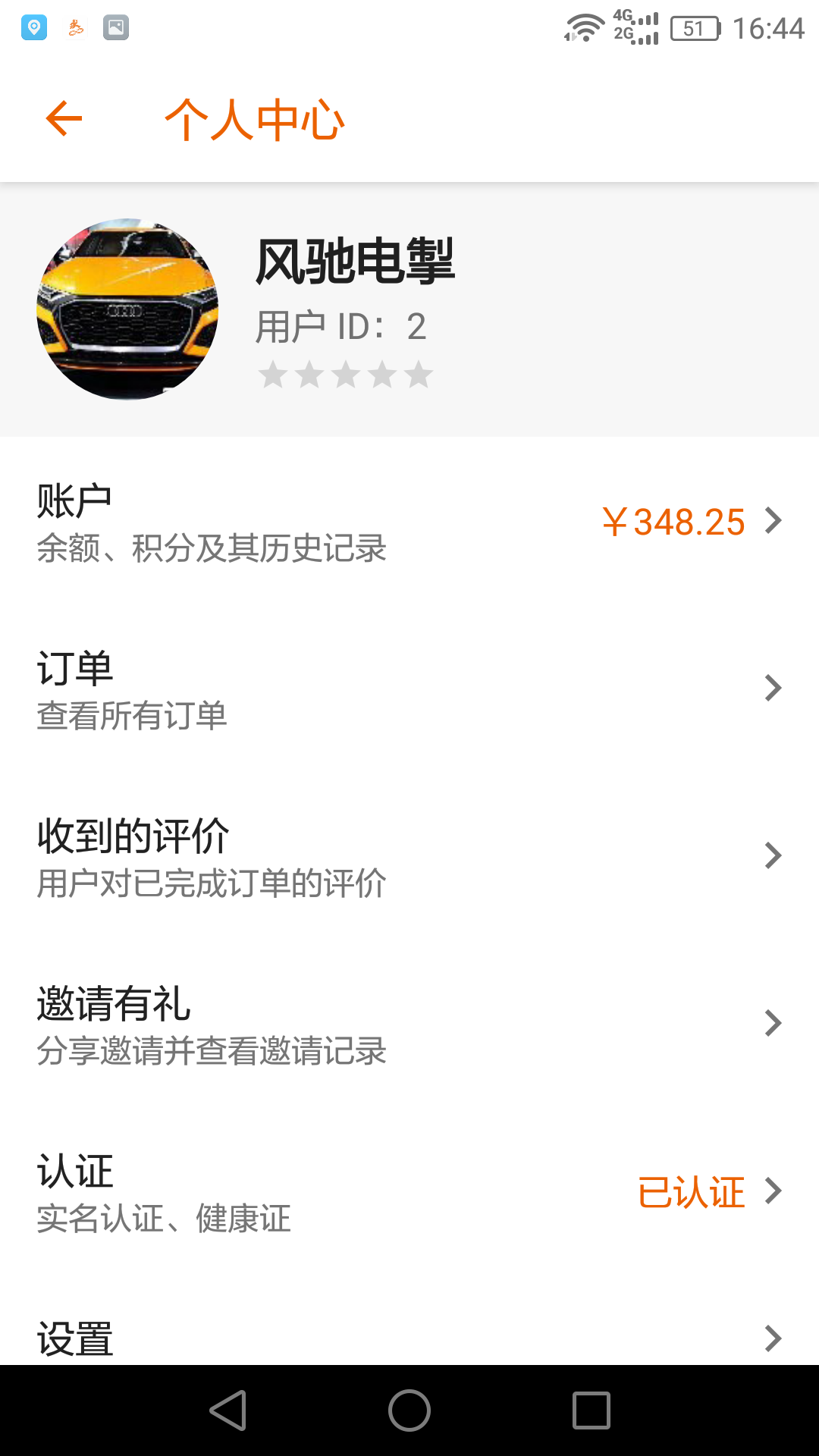Tap the location icon in the status bar
819x1456 pixels.
[x=33, y=27]
